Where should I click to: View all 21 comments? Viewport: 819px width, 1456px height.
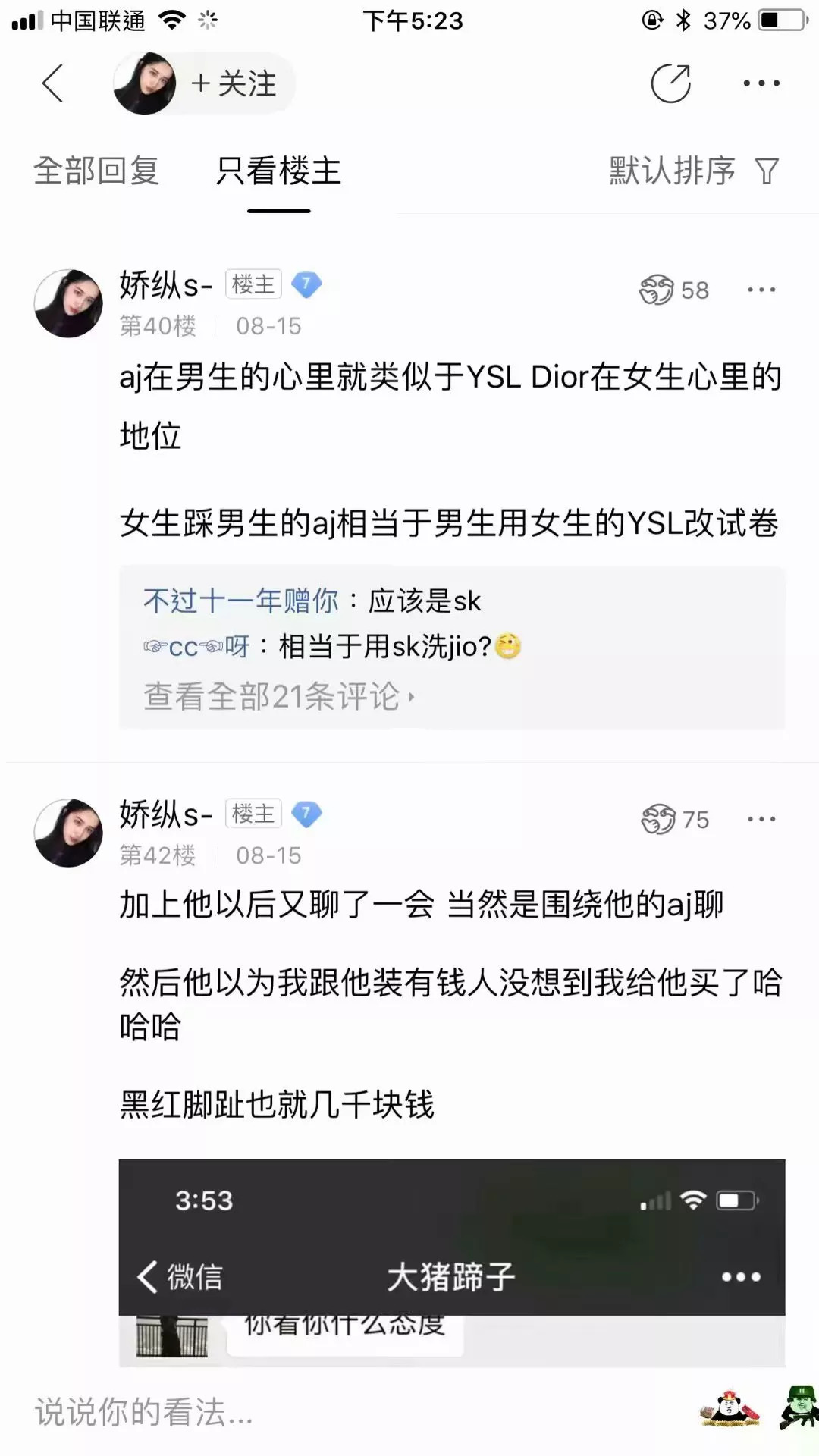[279, 695]
